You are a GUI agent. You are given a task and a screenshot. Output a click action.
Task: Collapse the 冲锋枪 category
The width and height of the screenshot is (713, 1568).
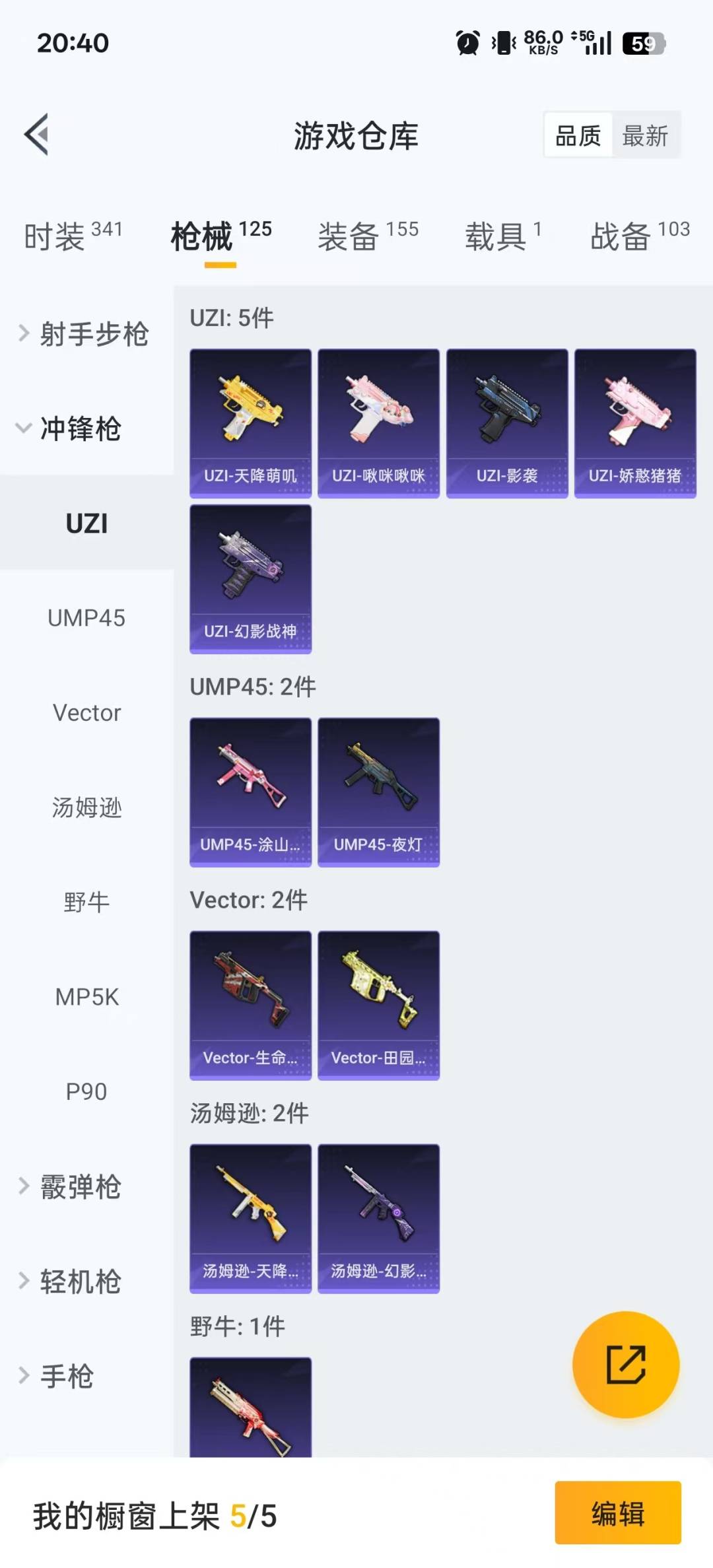(73, 428)
